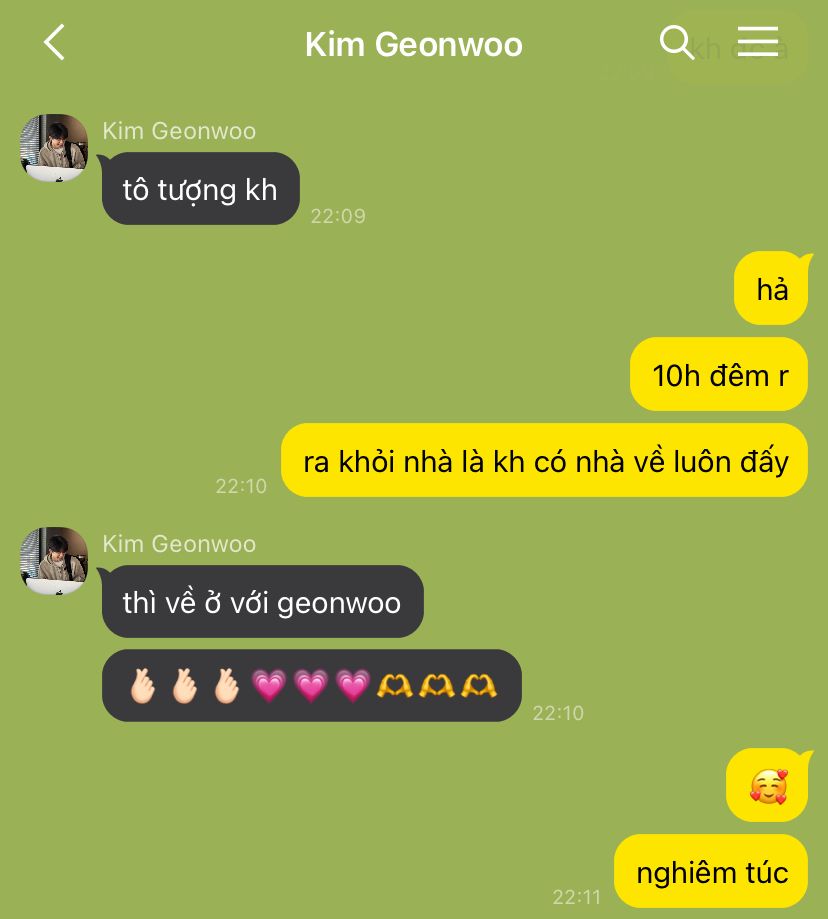Search within this conversation

[x=676, y=43]
